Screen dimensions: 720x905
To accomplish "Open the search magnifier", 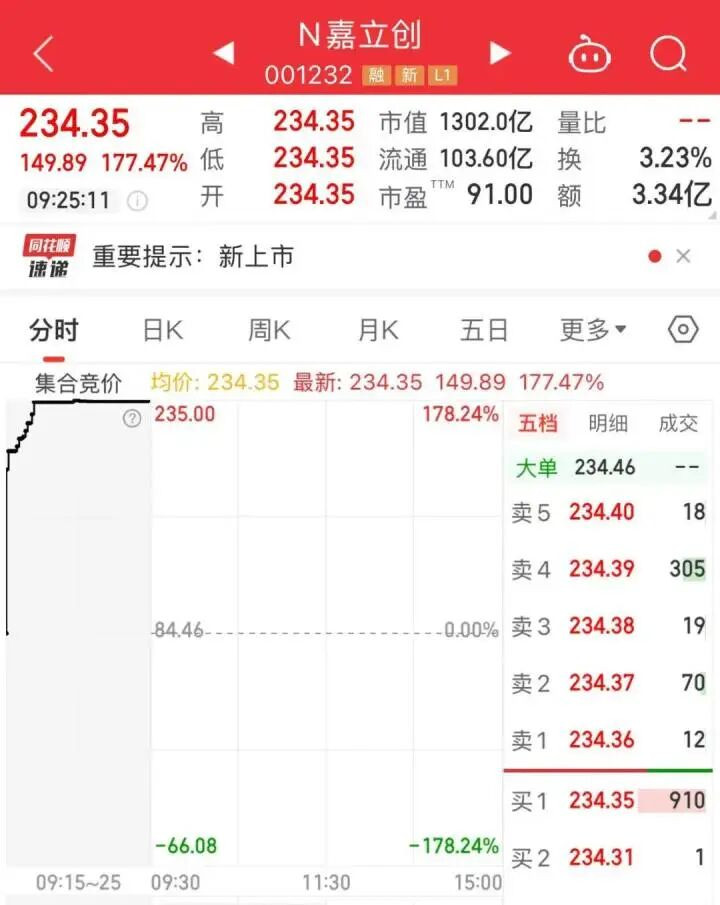I will point(669,54).
